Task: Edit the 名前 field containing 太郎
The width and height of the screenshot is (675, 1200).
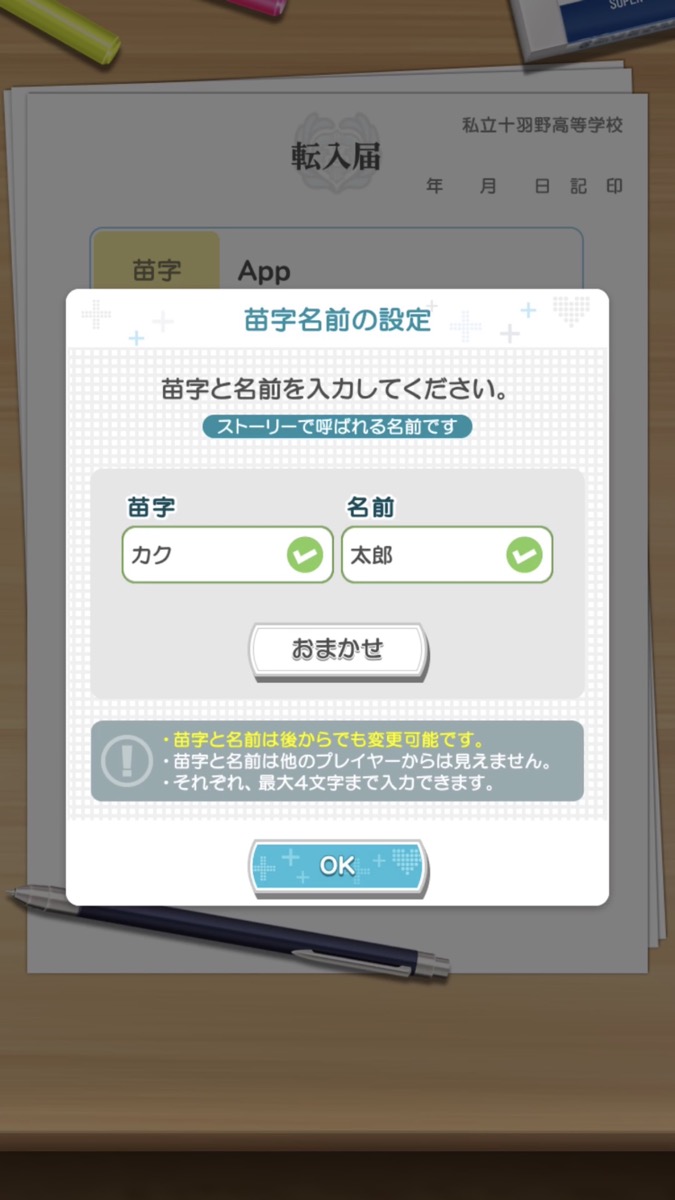Action: click(x=447, y=554)
